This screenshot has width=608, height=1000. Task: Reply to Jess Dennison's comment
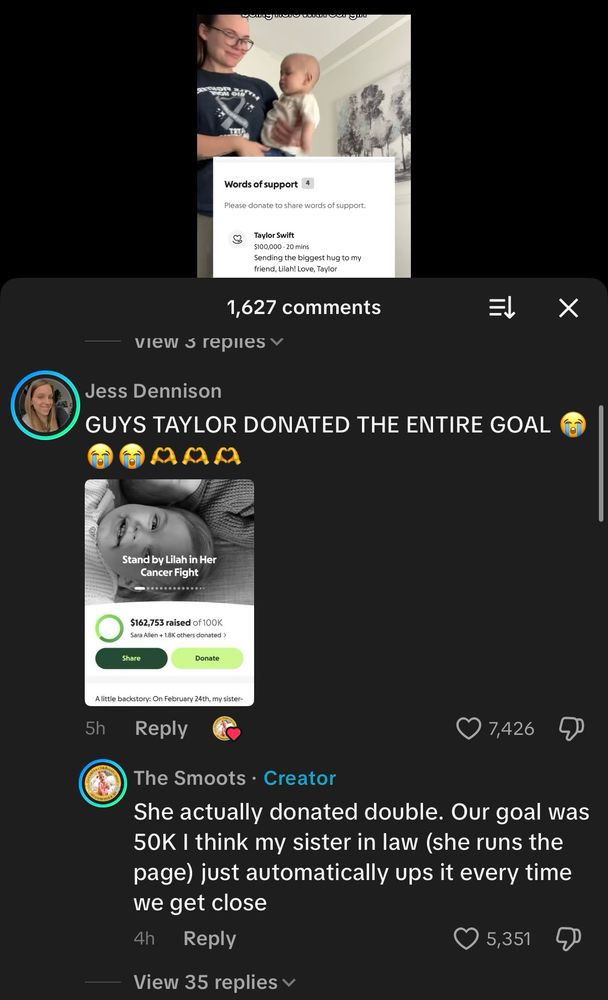point(161,729)
